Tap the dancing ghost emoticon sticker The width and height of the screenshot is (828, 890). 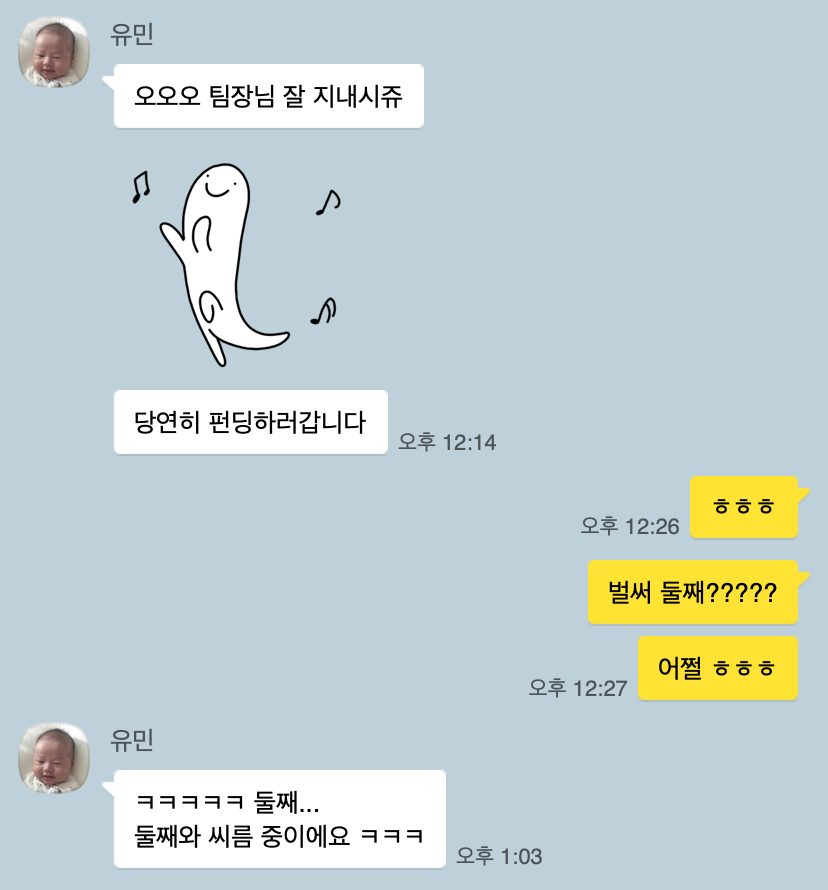(x=236, y=265)
